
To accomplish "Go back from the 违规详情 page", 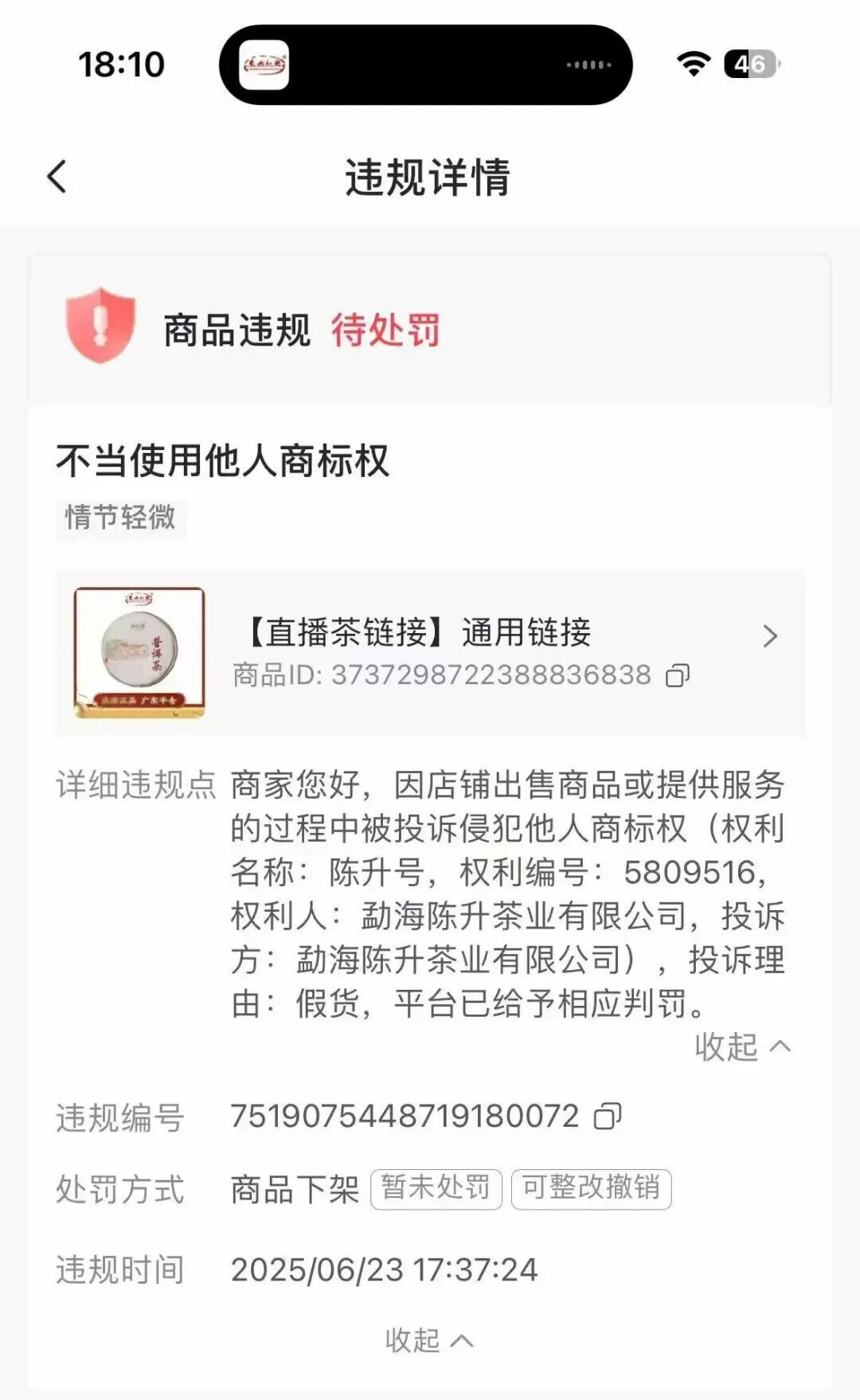I will [x=57, y=177].
